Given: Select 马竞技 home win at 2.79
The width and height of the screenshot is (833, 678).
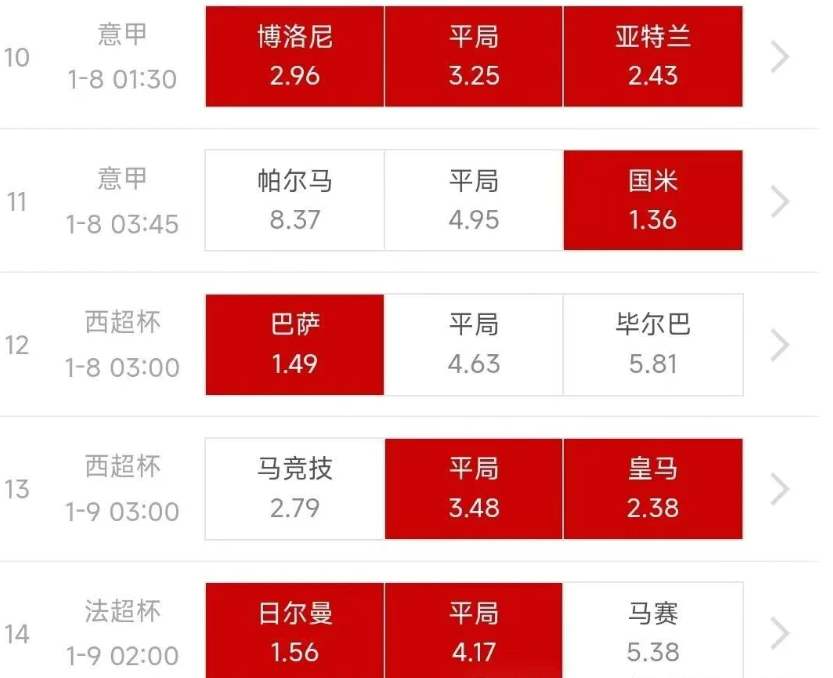Looking at the screenshot, I should pyautogui.click(x=295, y=488).
